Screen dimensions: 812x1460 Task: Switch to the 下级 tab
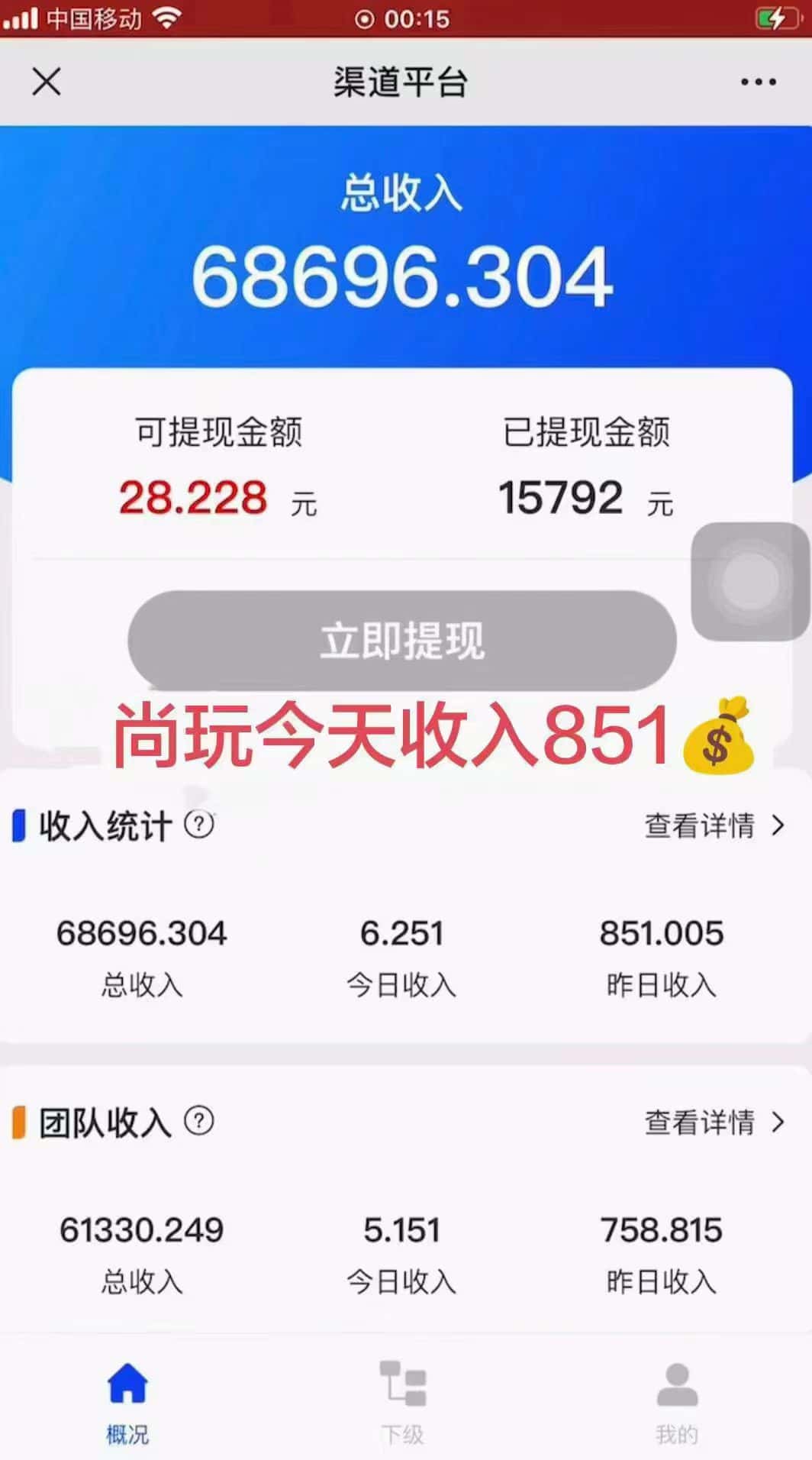pos(402,1400)
